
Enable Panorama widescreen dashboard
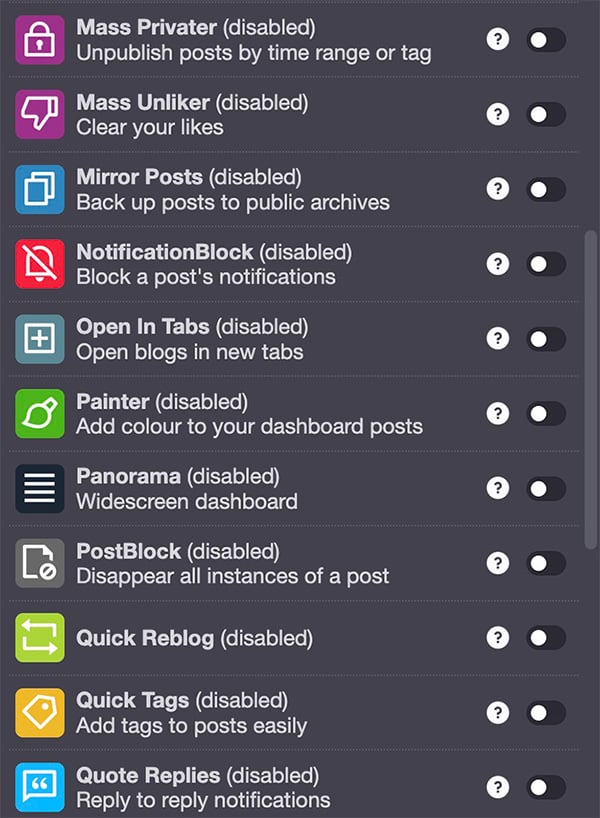(546, 489)
